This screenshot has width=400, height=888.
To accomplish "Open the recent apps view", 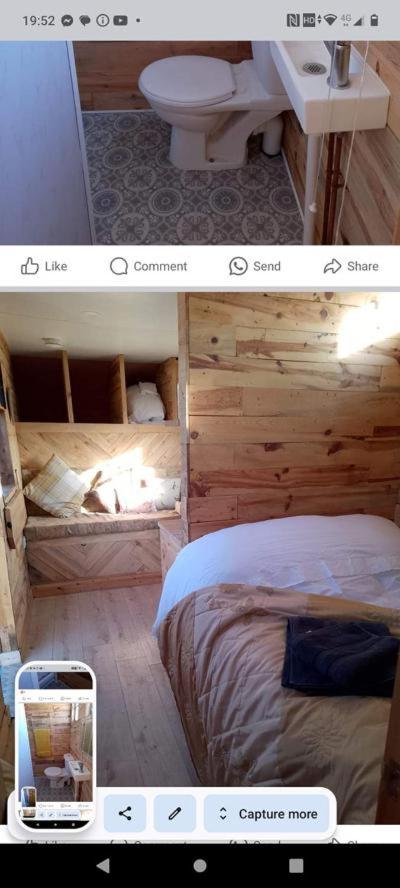I will 296,865.
